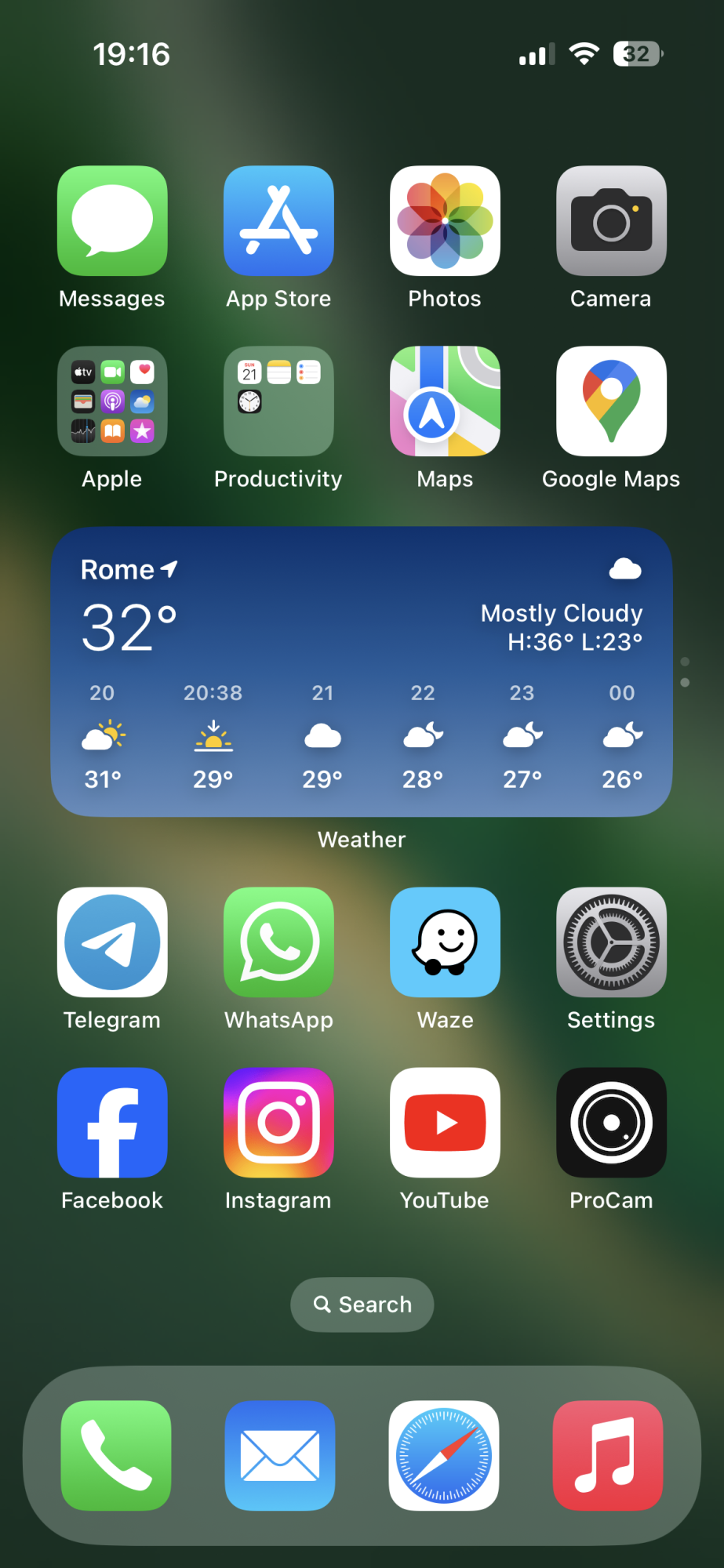Viewport: 724px width, 1568px height.
Task: Launch the App Store
Action: coord(278,220)
